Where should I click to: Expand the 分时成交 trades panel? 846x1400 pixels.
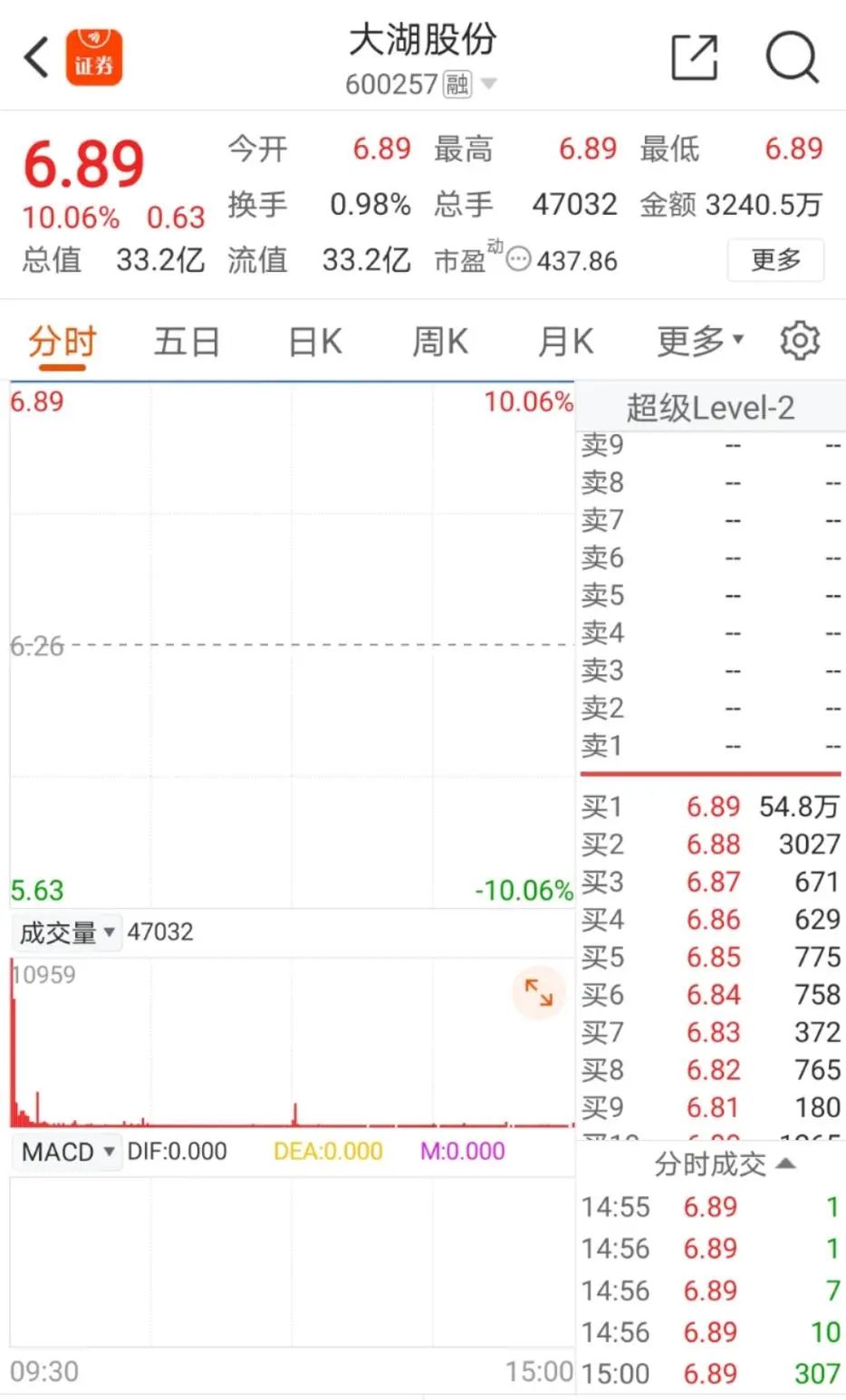click(x=725, y=1163)
